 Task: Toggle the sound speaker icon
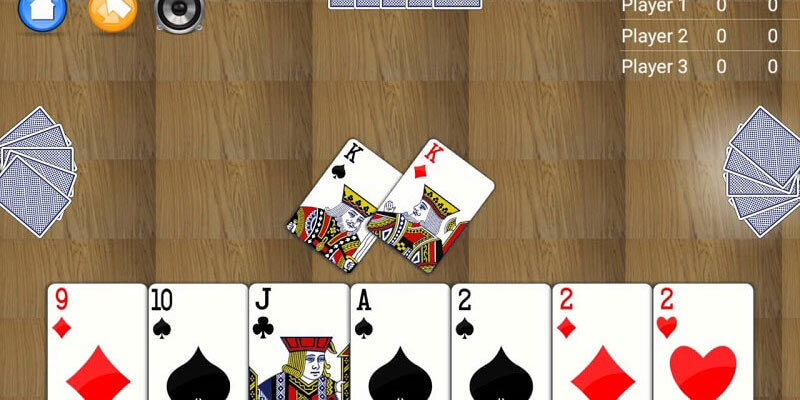tap(179, 11)
